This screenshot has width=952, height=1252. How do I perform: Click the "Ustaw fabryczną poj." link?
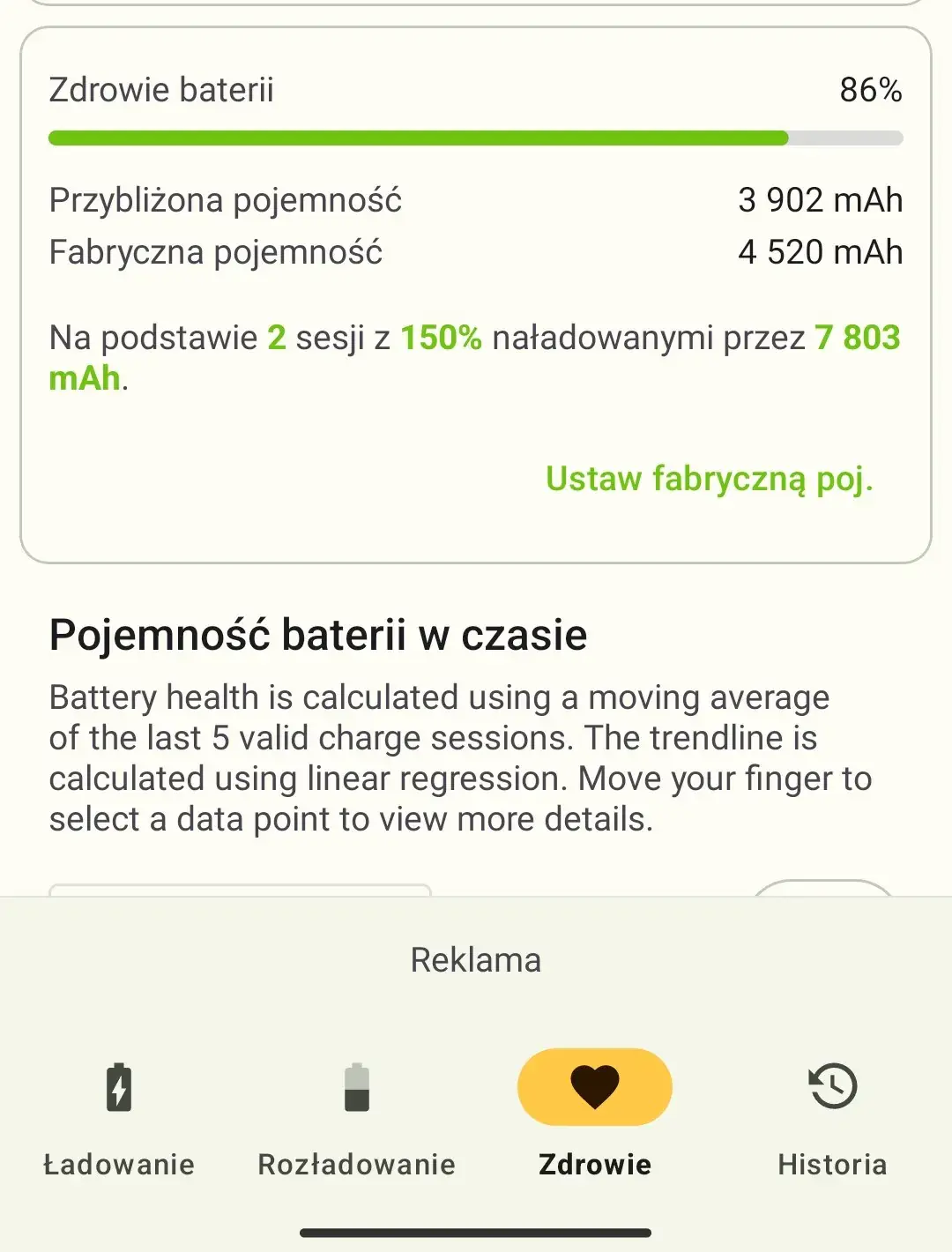(x=710, y=479)
